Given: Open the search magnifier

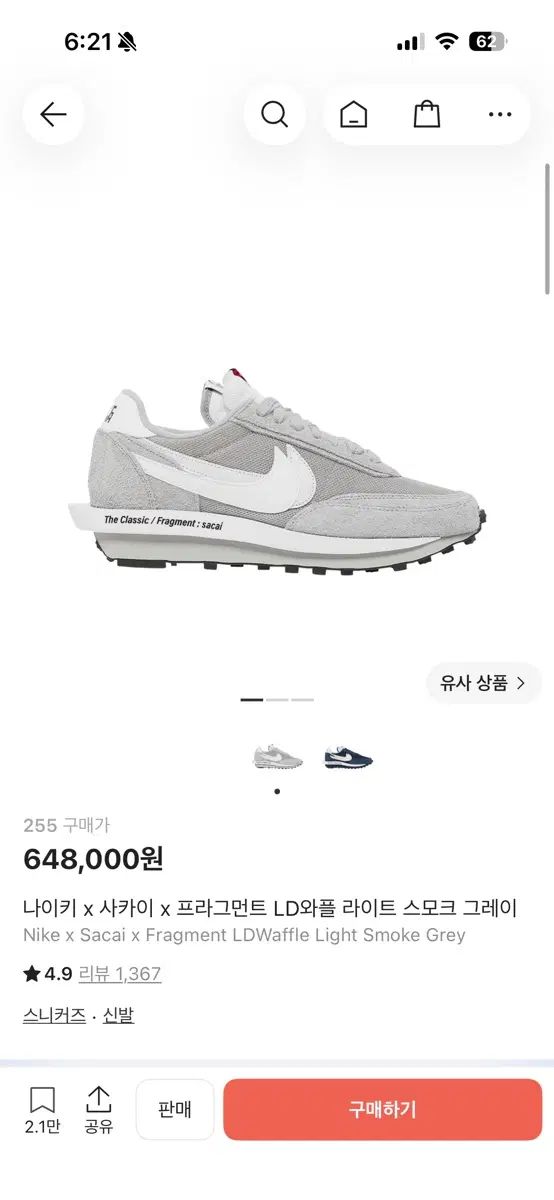Looking at the screenshot, I should click(274, 115).
